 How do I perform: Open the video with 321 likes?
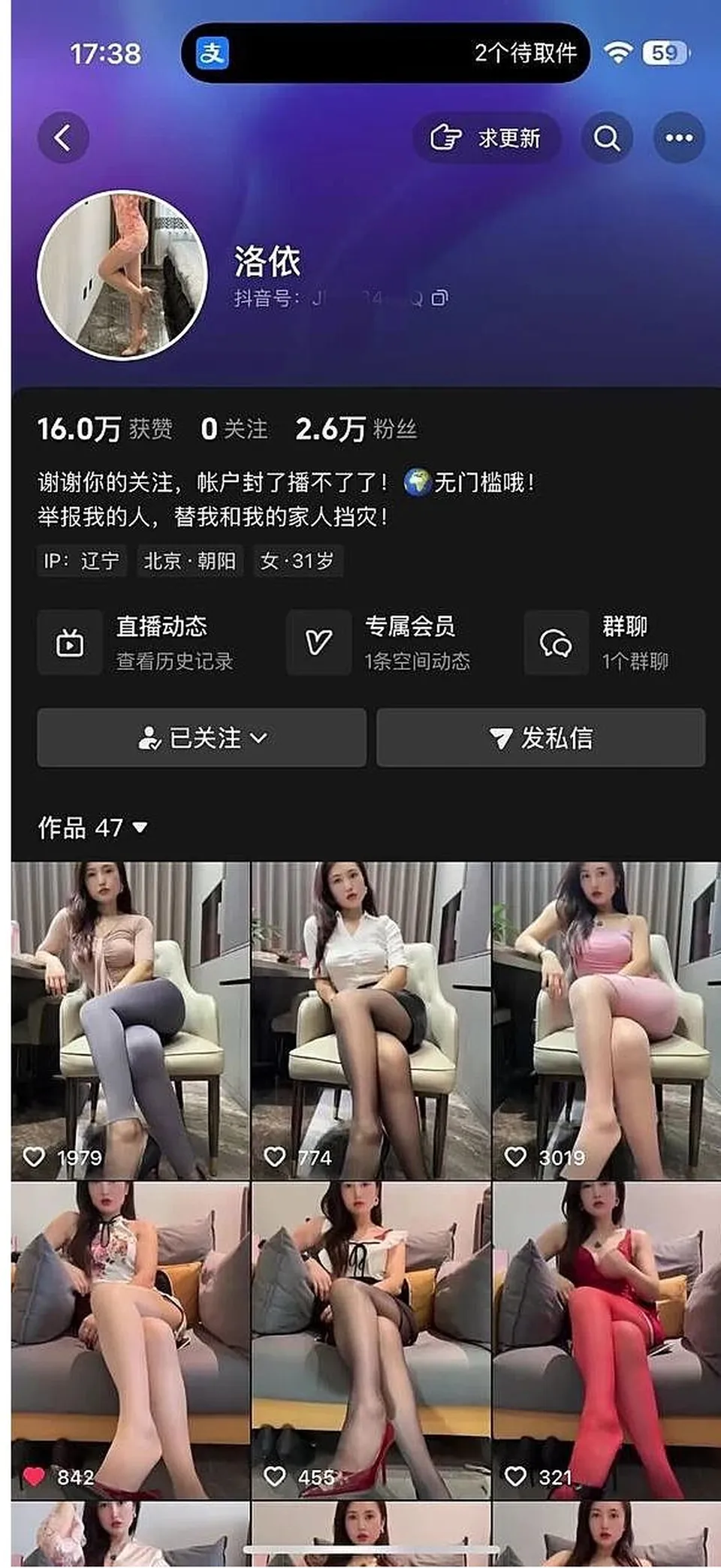click(606, 1340)
